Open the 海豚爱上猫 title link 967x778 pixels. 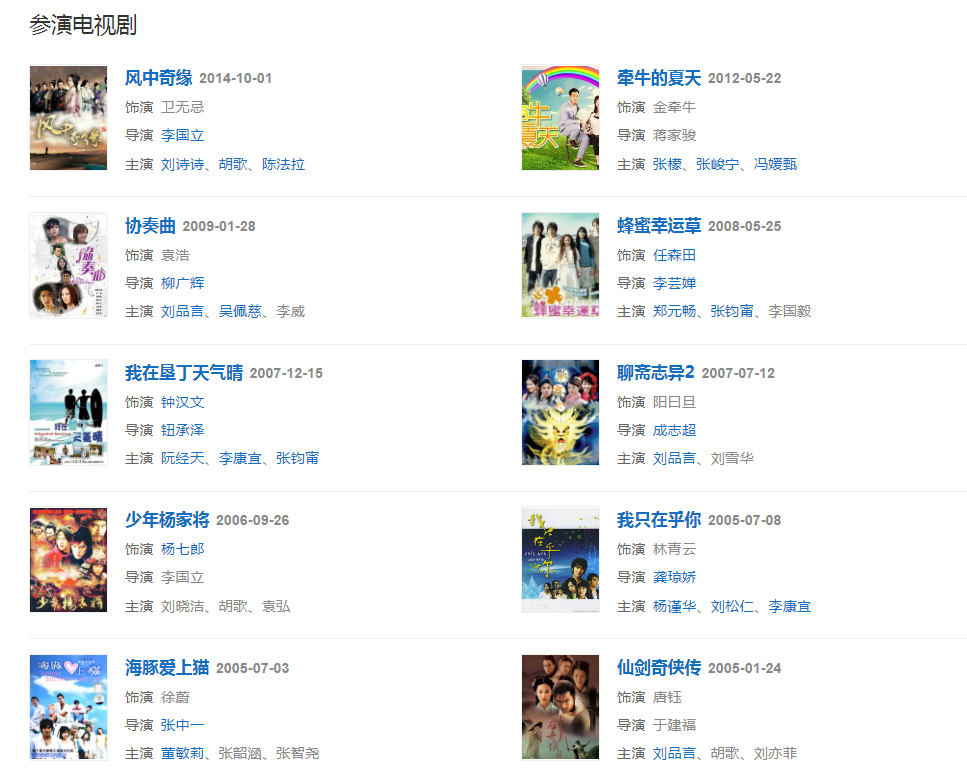click(166, 667)
